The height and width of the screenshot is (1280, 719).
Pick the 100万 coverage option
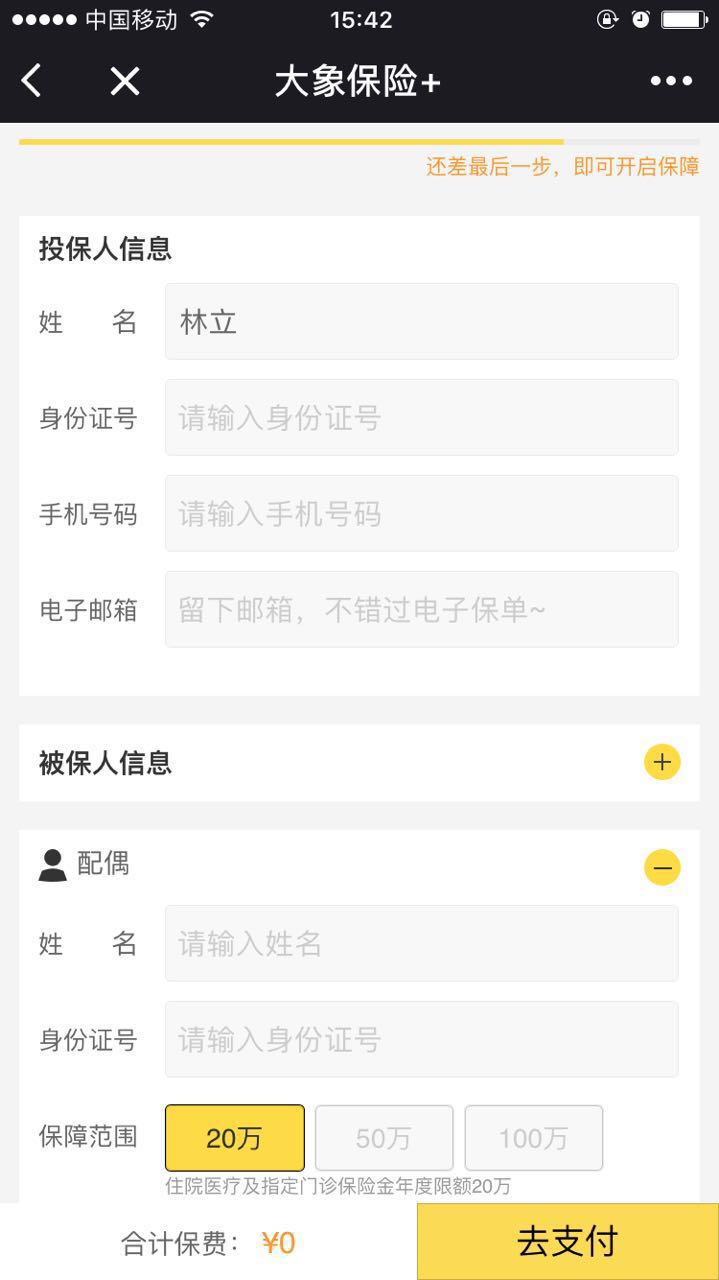534,1138
